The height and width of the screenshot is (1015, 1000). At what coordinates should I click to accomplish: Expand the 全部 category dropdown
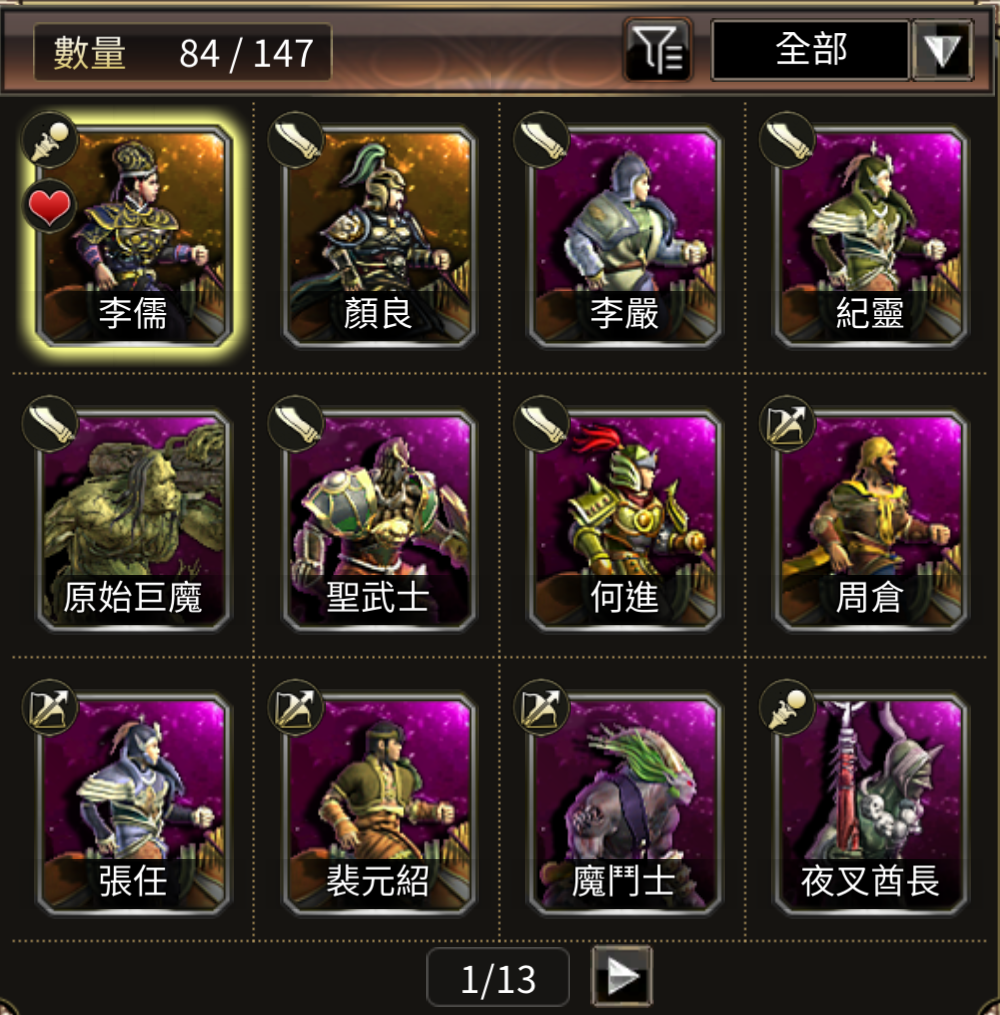(942, 50)
